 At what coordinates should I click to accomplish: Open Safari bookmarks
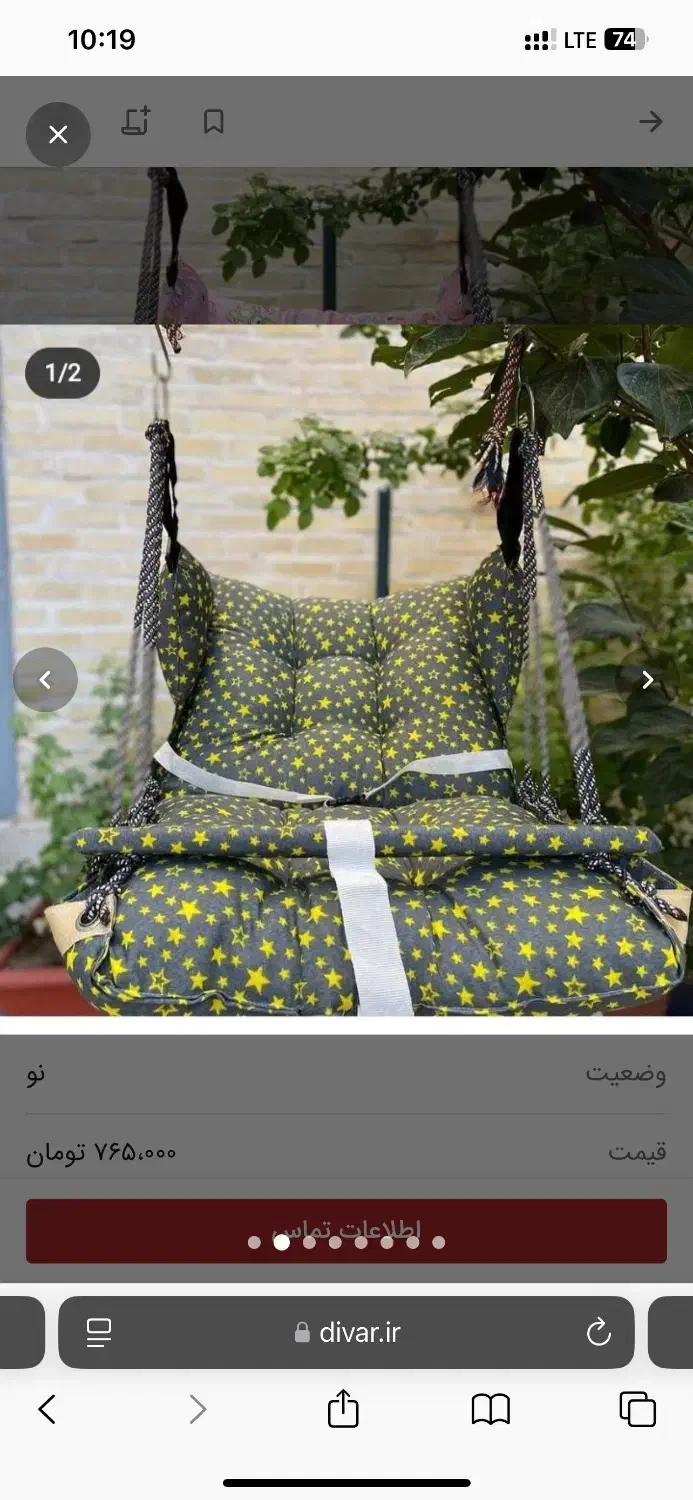tap(490, 1409)
